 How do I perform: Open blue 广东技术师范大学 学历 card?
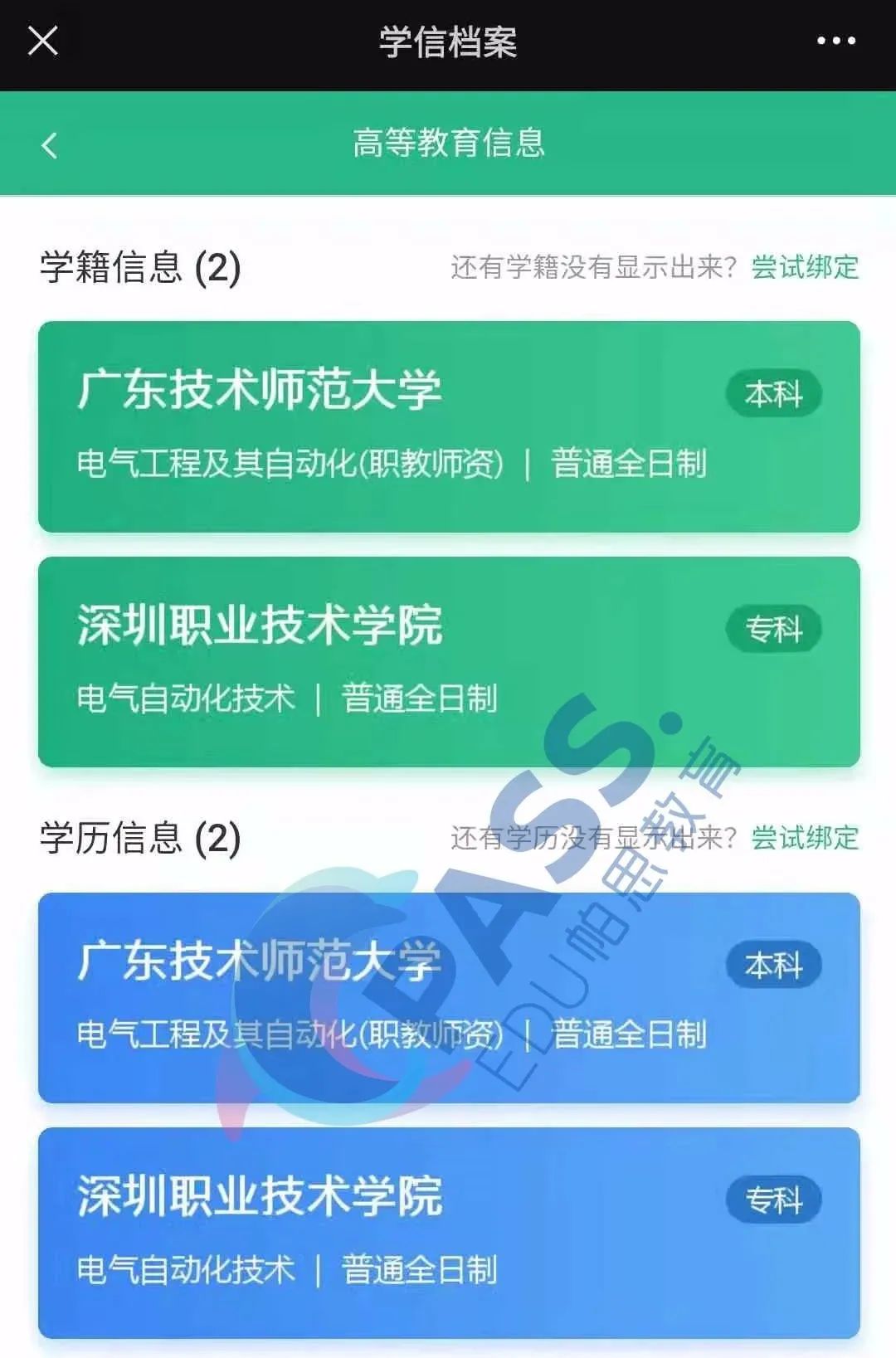[448, 998]
